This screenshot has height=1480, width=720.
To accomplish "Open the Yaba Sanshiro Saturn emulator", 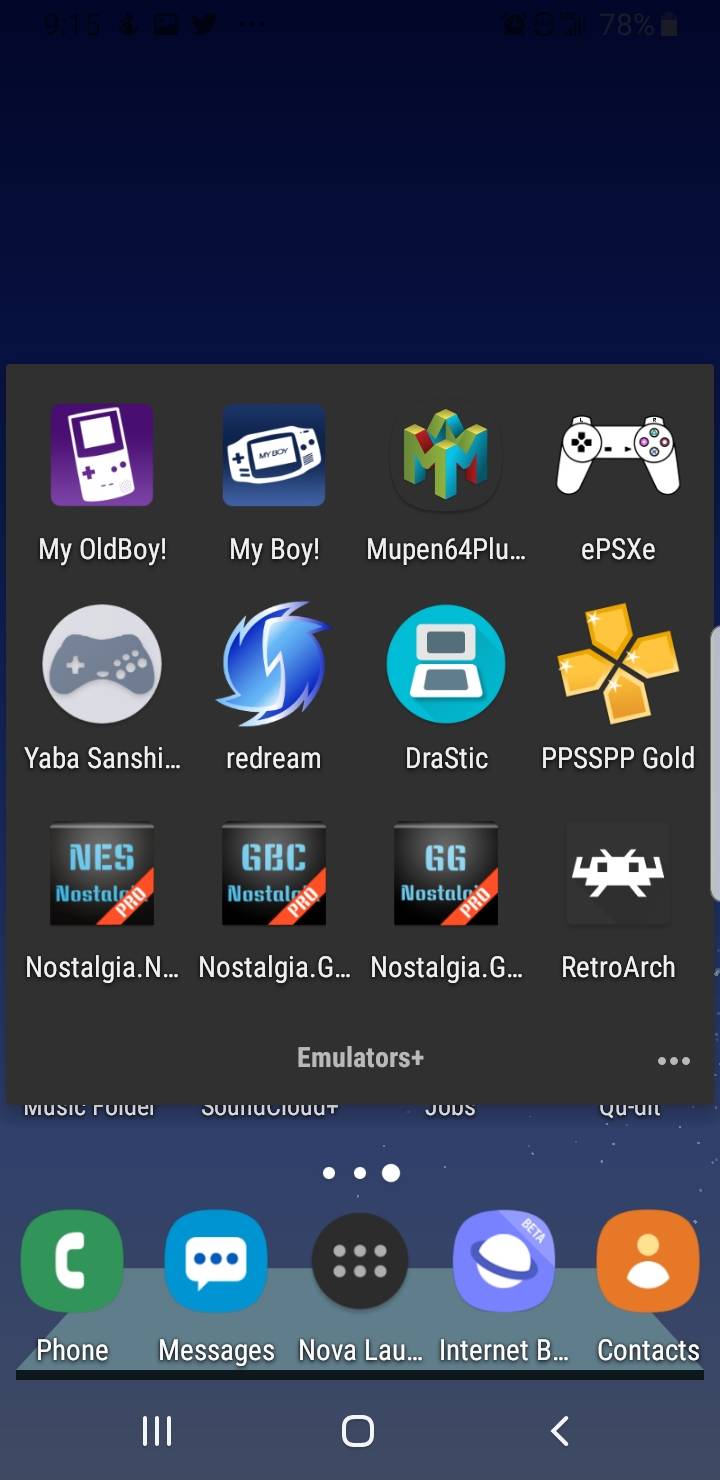I will coord(101,663).
